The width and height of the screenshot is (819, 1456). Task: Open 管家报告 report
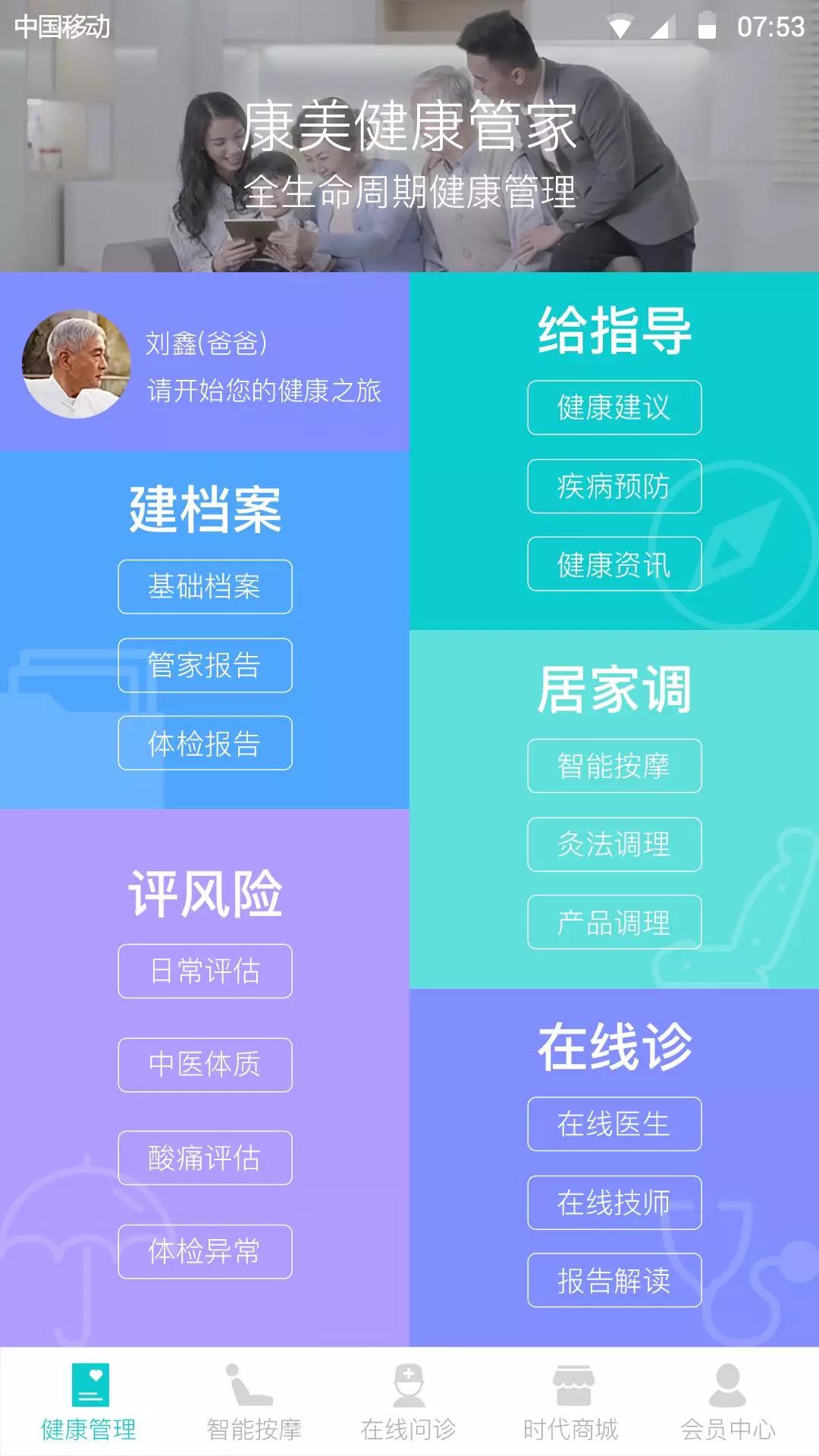point(205,665)
